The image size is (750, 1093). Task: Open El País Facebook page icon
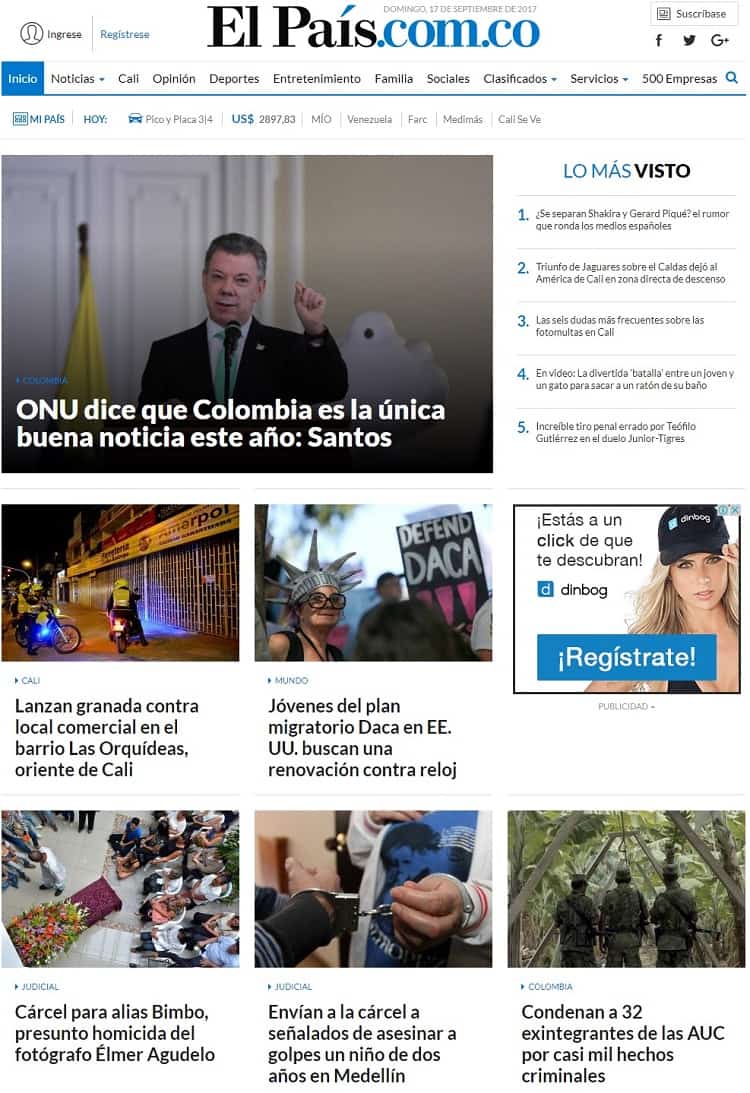[x=659, y=41]
